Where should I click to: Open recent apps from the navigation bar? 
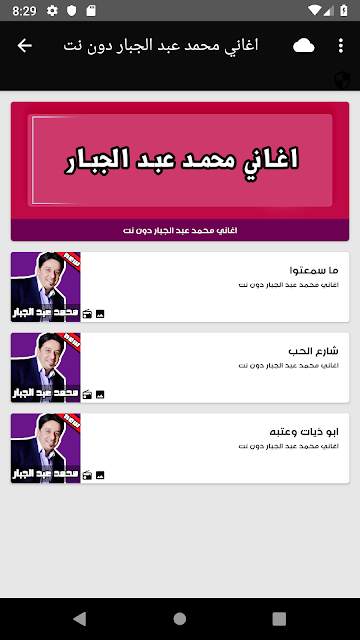click(279, 619)
